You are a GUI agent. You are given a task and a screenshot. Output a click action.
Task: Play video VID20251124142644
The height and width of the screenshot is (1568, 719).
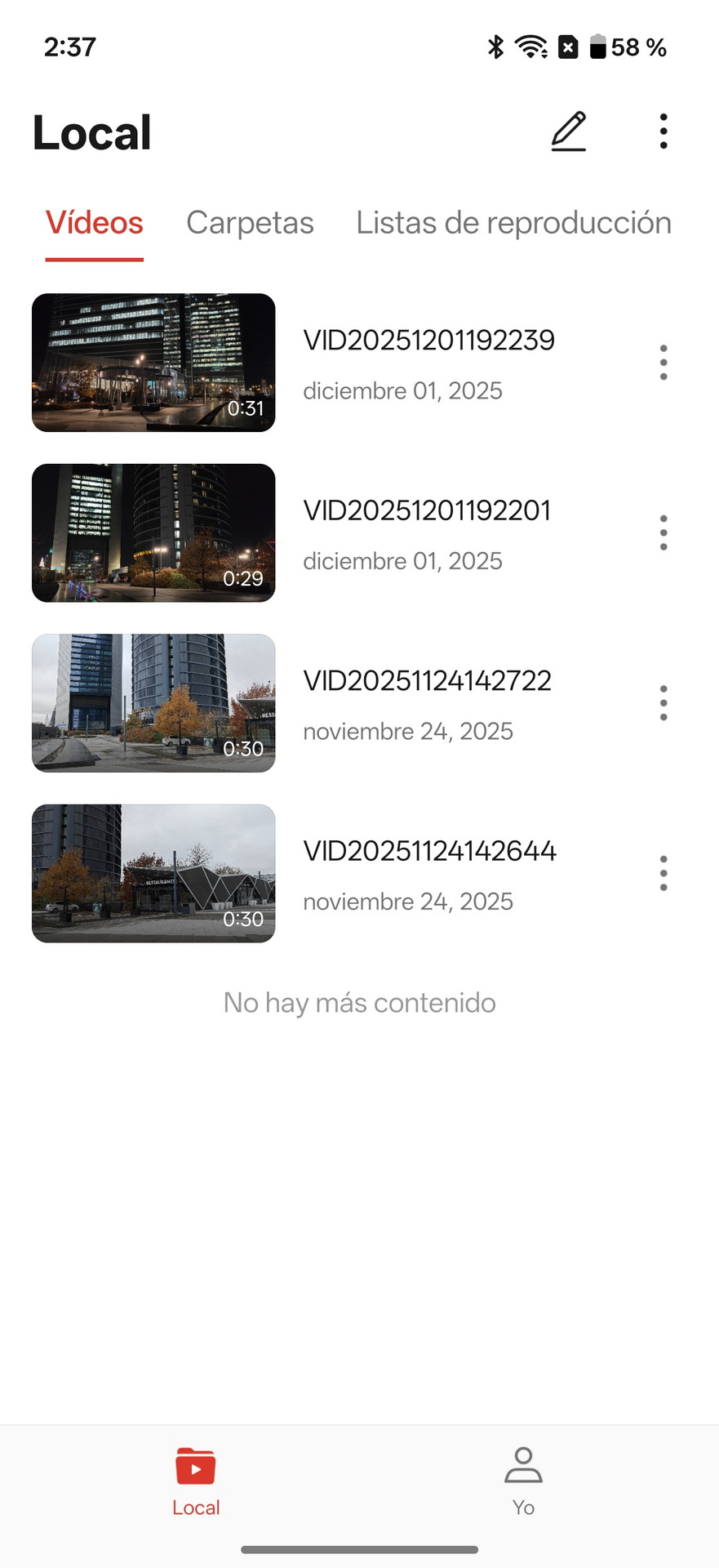pyautogui.click(x=153, y=873)
